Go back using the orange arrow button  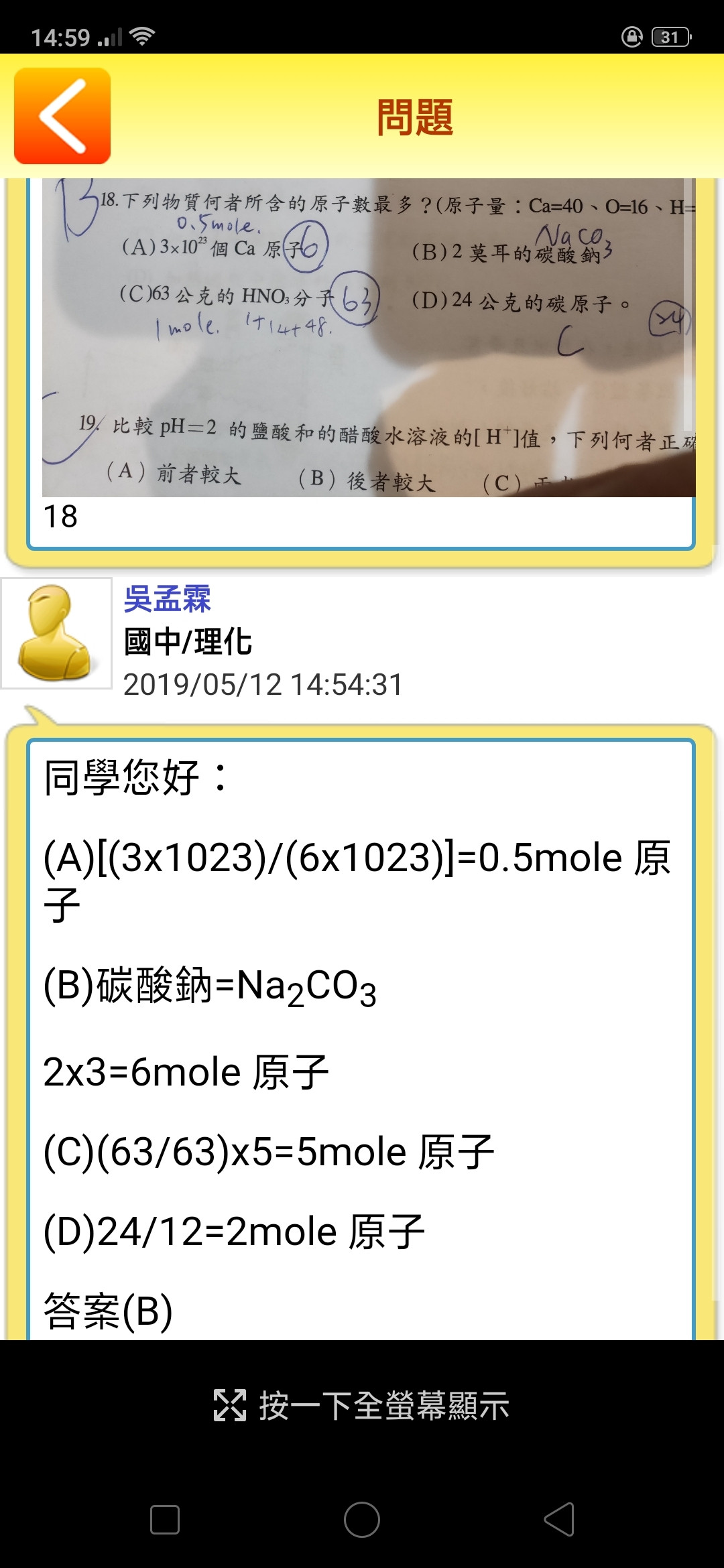[x=62, y=116]
